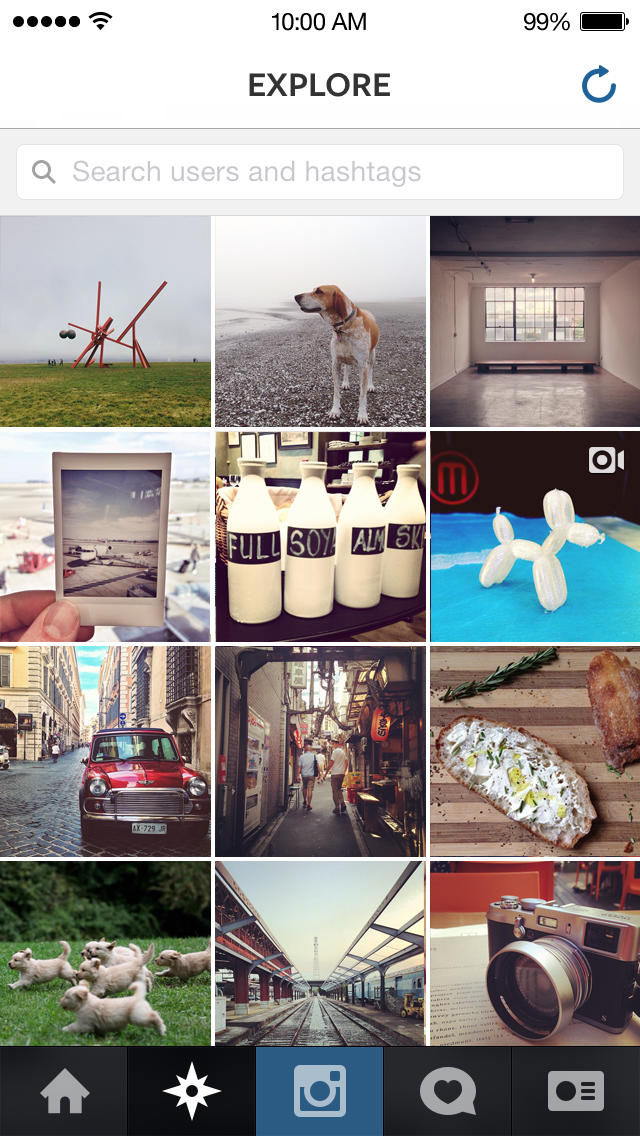This screenshot has height=1136, width=640.
Task: Open the white milk bottles photo
Action: (320, 536)
